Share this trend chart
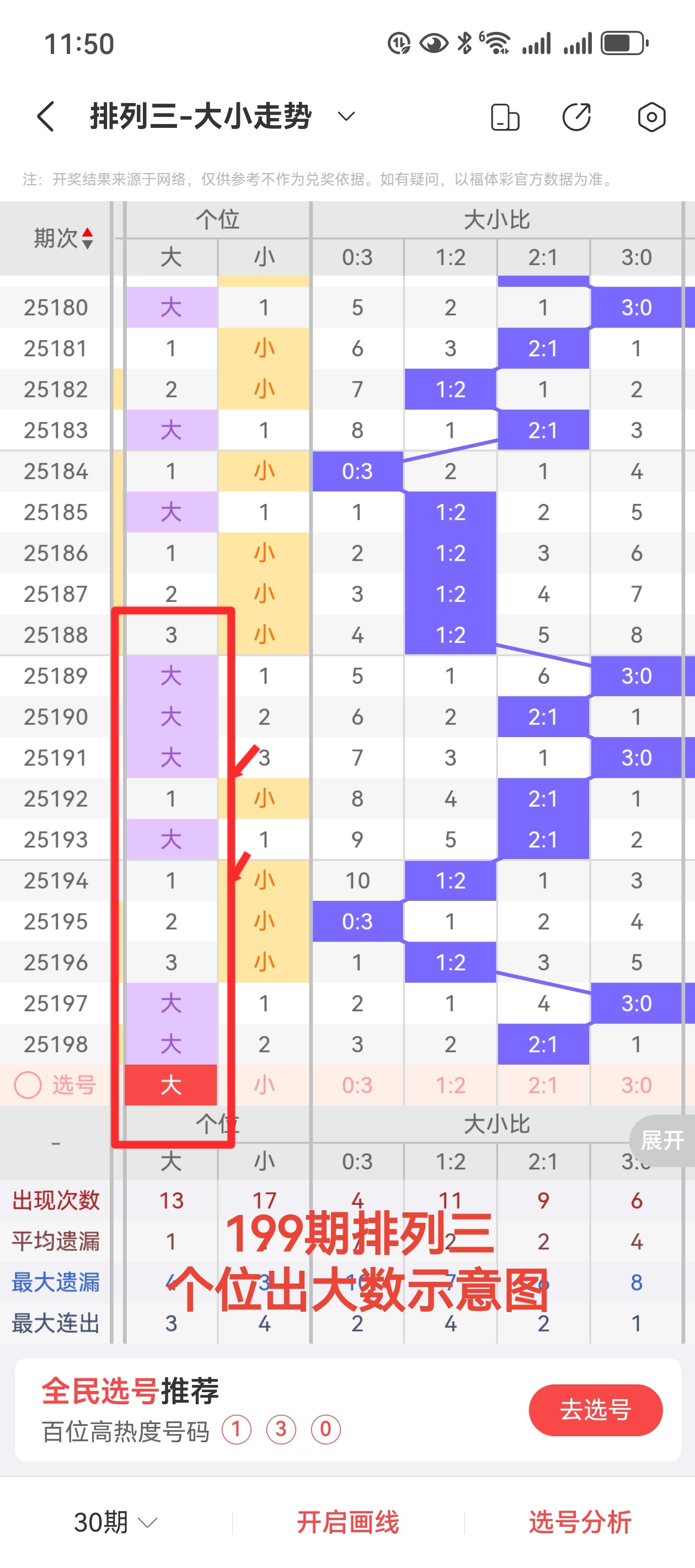The width and height of the screenshot is (695, 1568). (x=576, y=117)
